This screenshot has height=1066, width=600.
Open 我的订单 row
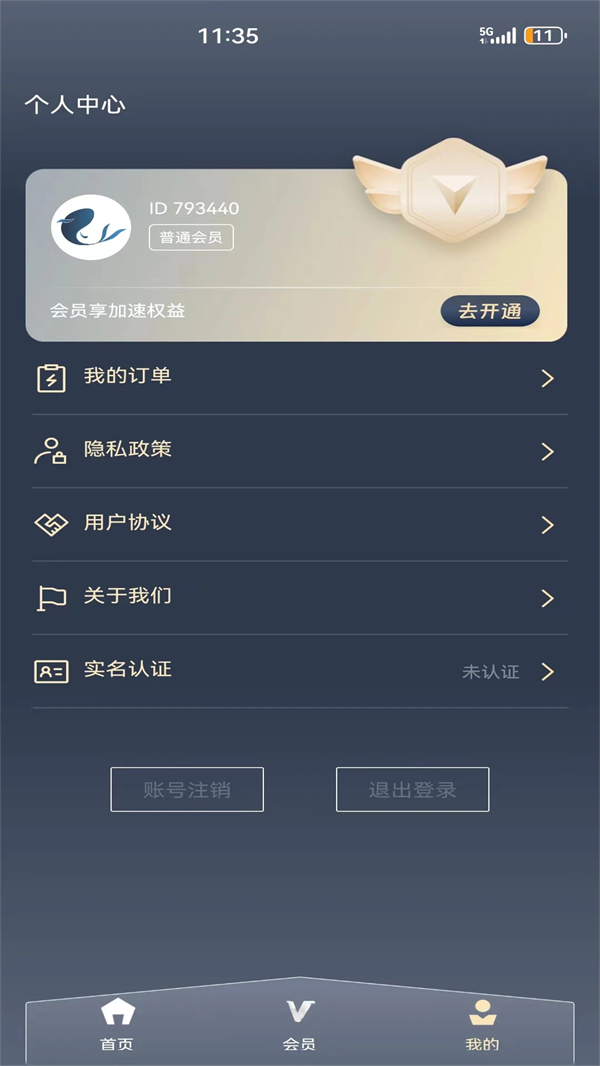(300, 377)
